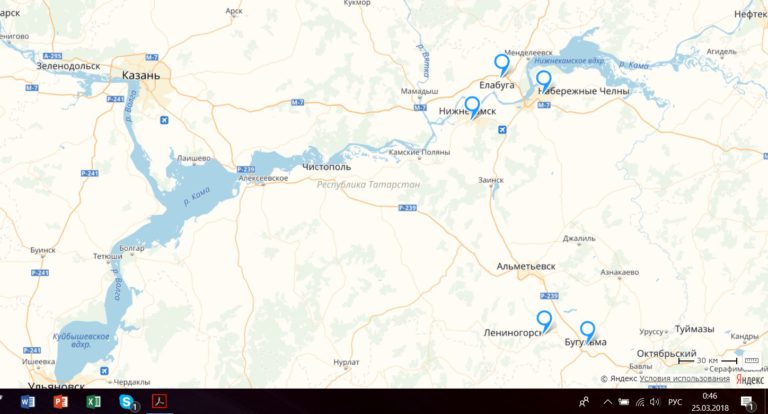Open Skype from the taskbar

click(126, 401)
